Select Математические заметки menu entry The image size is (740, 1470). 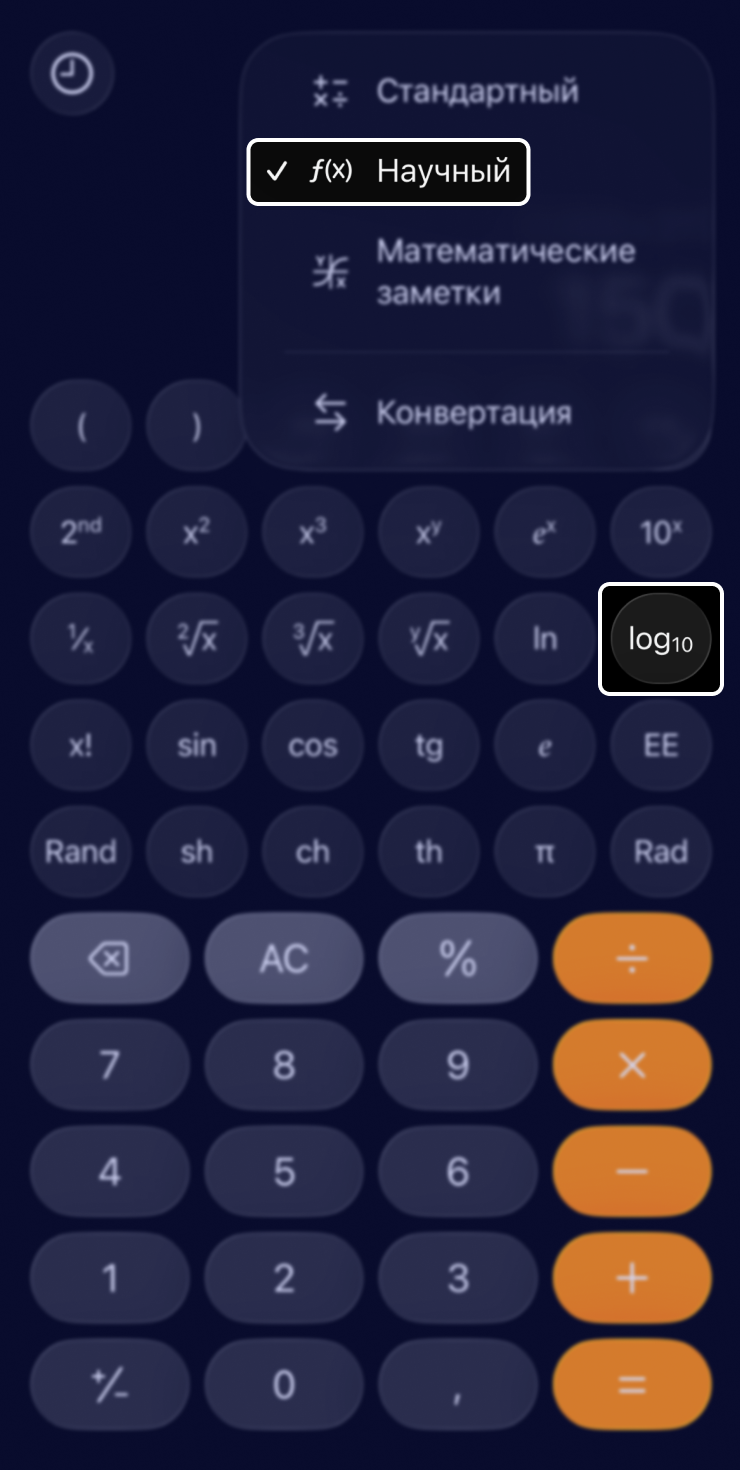(x=504, y=270)
